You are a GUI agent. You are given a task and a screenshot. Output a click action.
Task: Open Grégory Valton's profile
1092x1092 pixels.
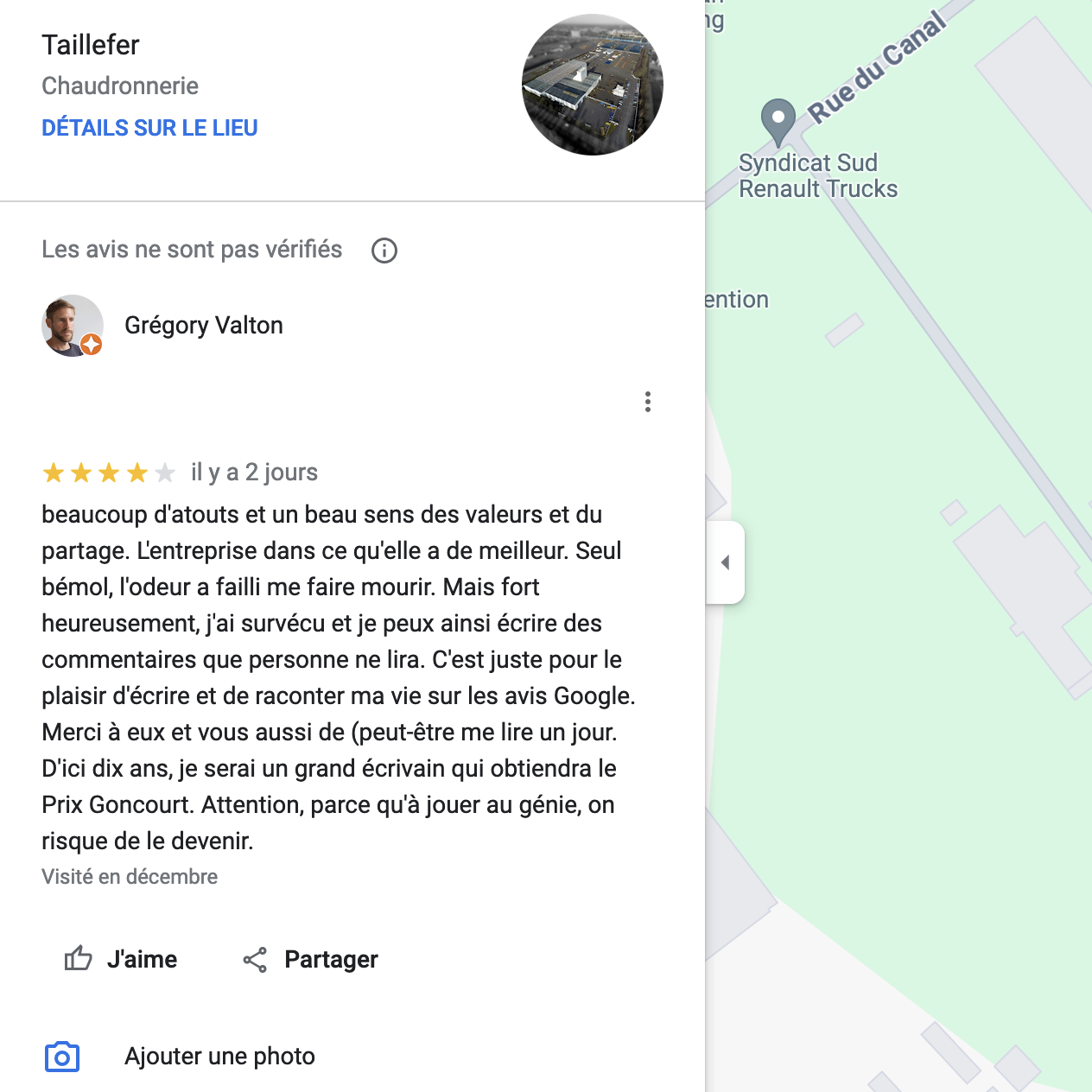click(203, 326)
